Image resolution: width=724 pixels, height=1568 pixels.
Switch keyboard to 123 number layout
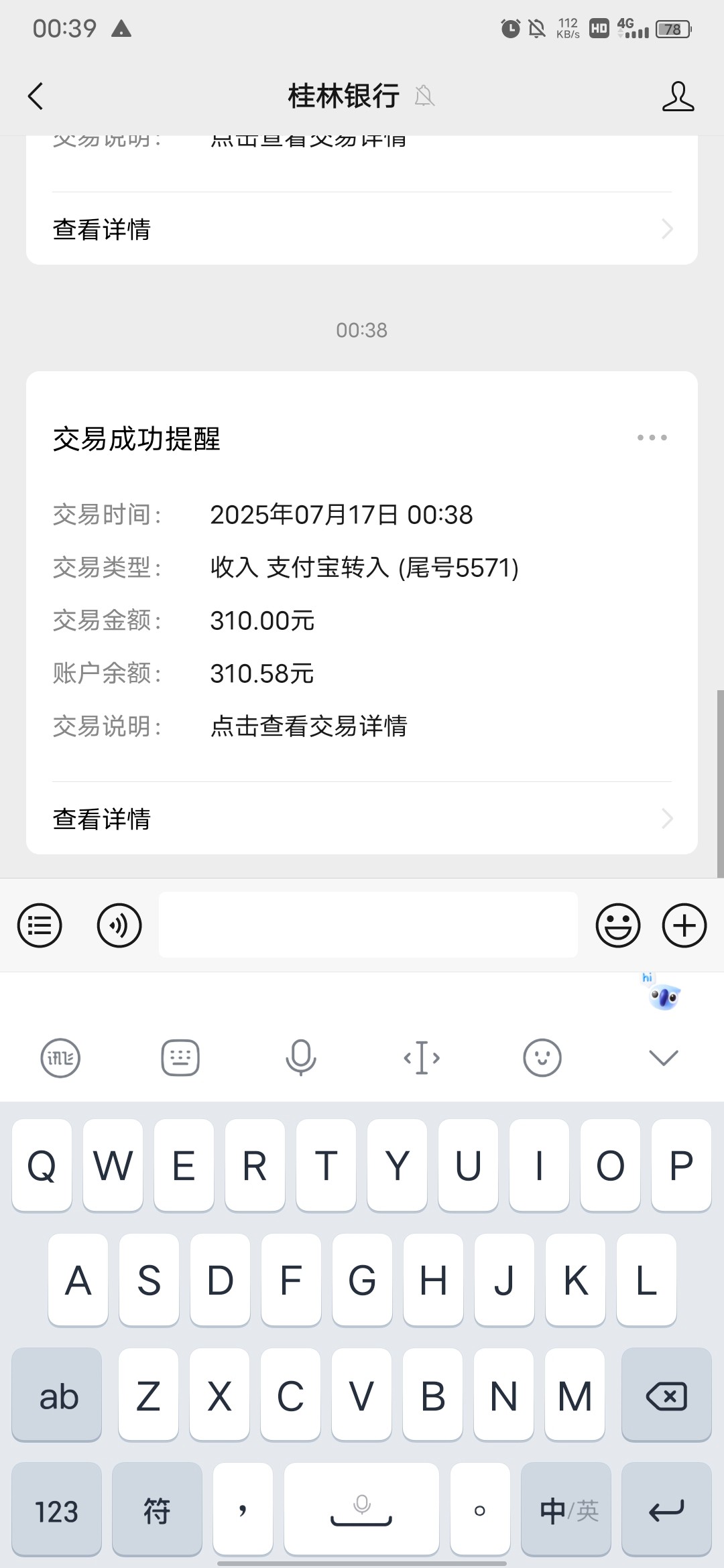point(57,1511)
